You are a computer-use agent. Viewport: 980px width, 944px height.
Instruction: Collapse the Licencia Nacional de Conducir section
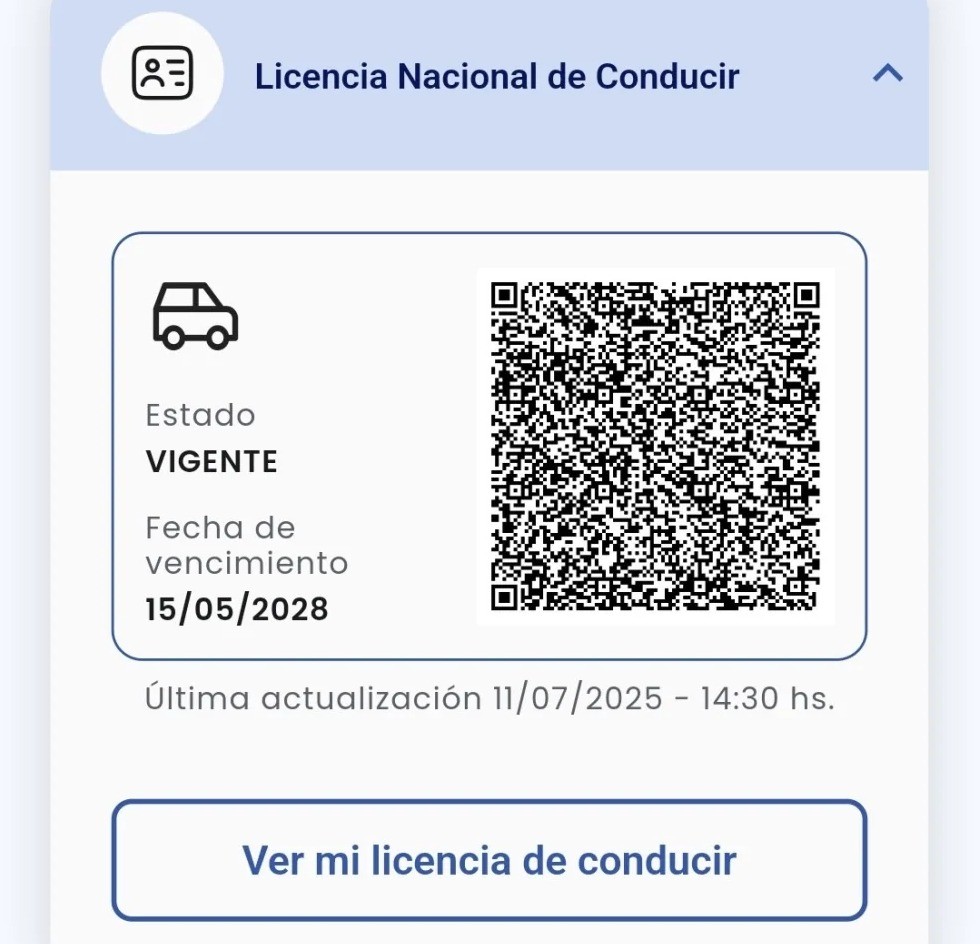(887, 74)
